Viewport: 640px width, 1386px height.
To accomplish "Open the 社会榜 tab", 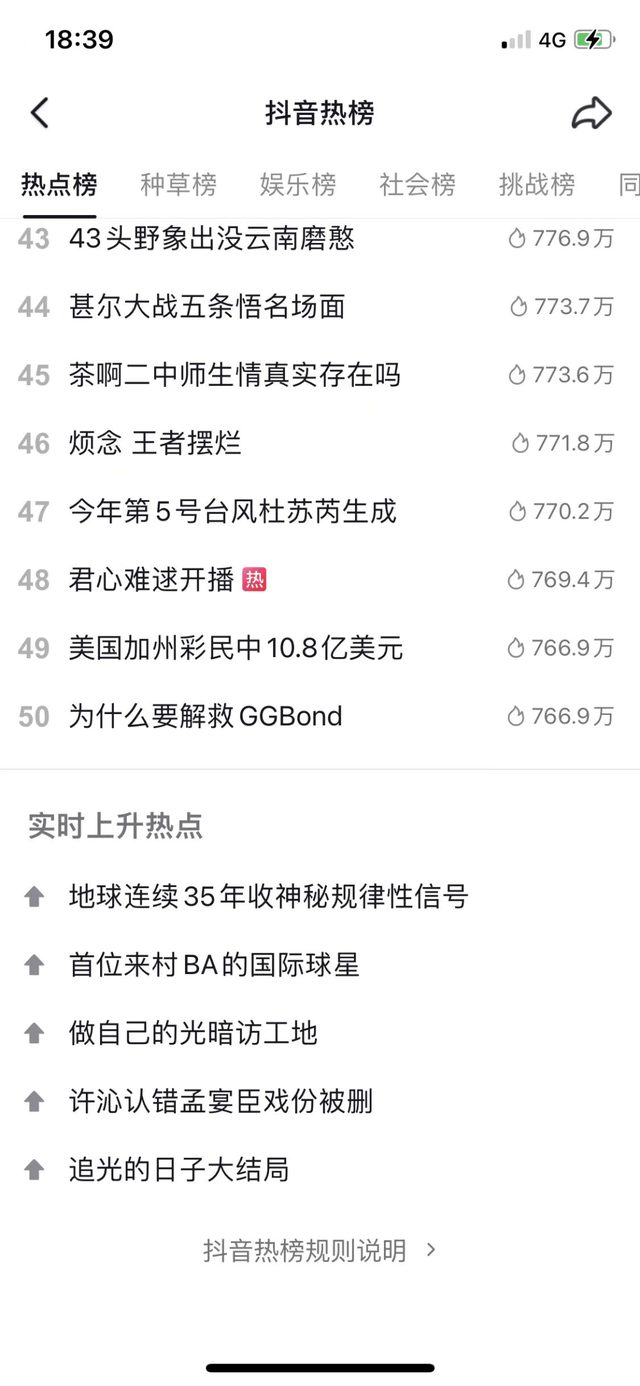I will [417, 185].
